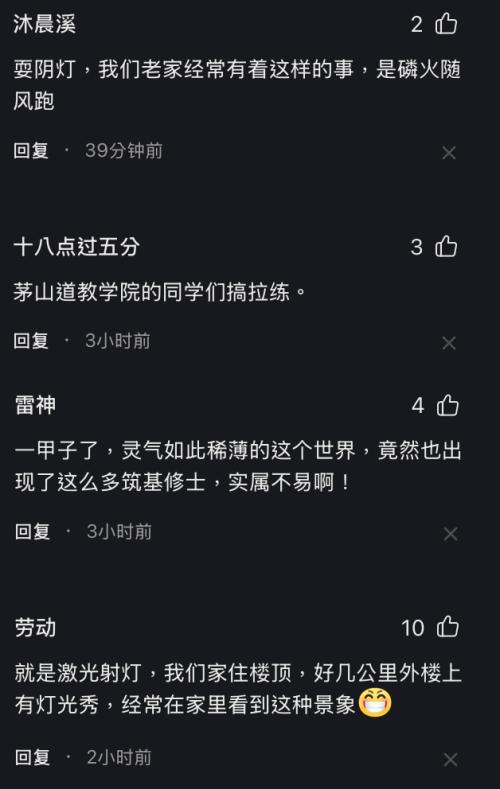500x789 pixels.
Task: Like 雷神's comment
Action: 447,405
